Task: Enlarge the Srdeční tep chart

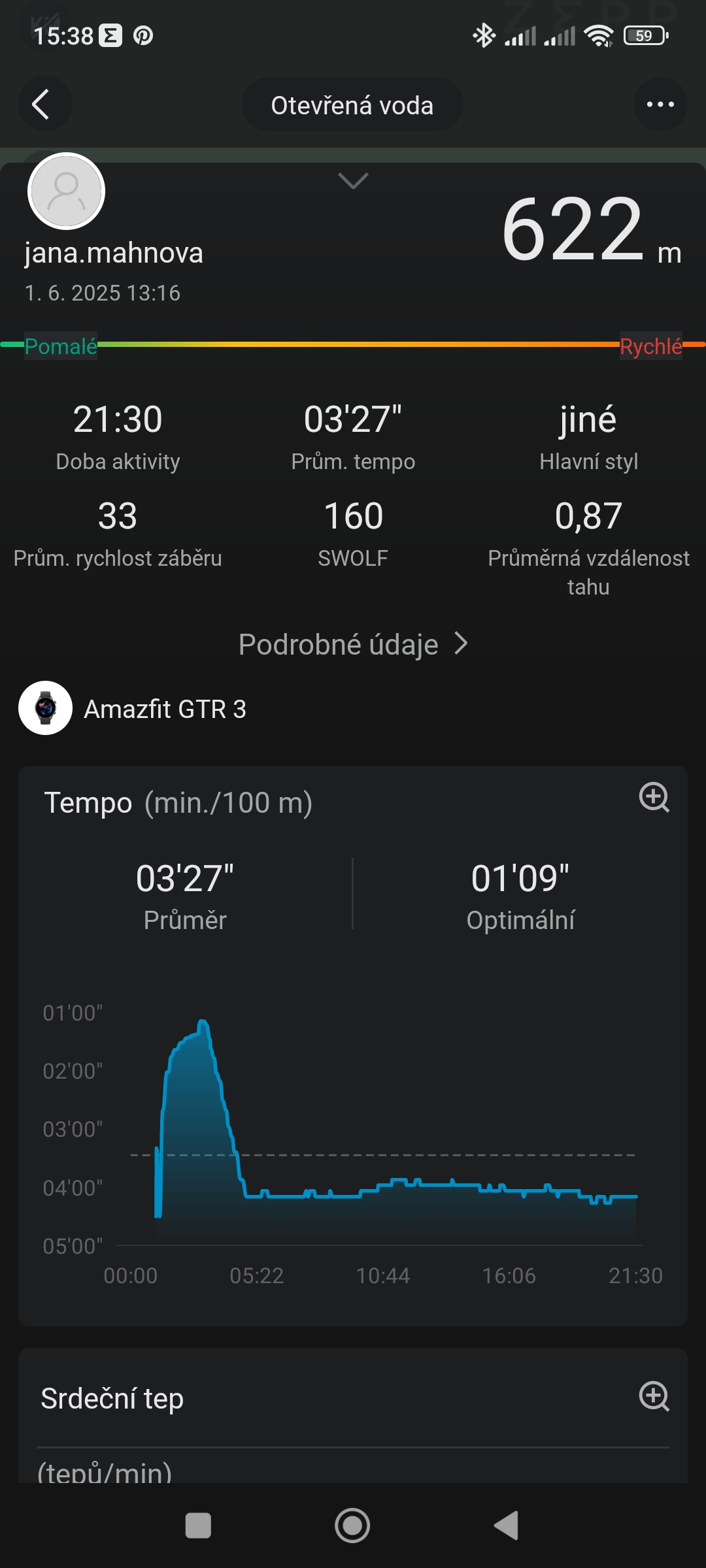Action: click(654, 1396)
